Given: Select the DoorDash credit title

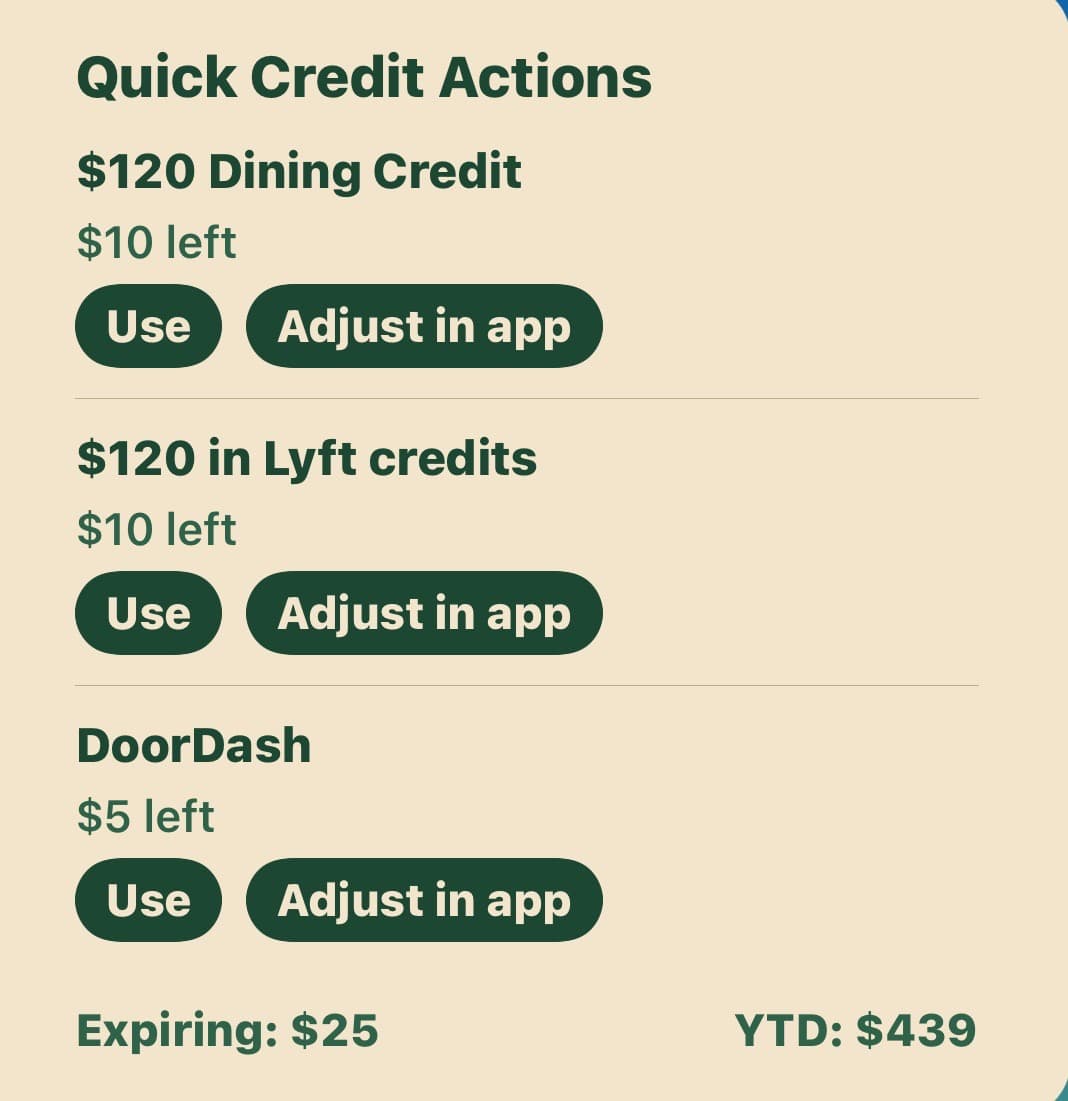Looking at the screenshot, I should [x=195, y=744].
